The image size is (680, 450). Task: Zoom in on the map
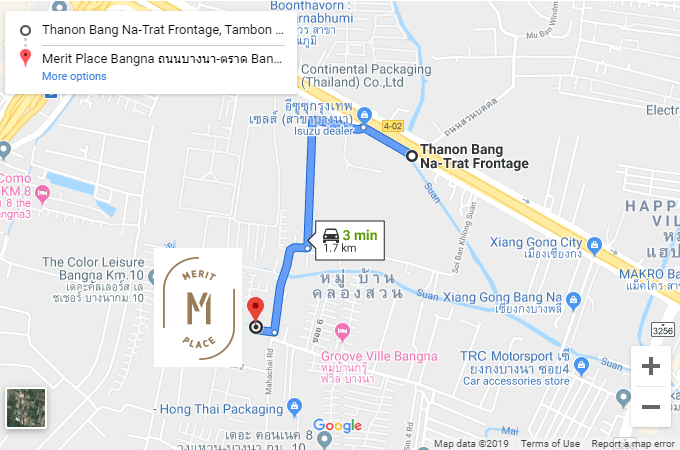(651, 366)
